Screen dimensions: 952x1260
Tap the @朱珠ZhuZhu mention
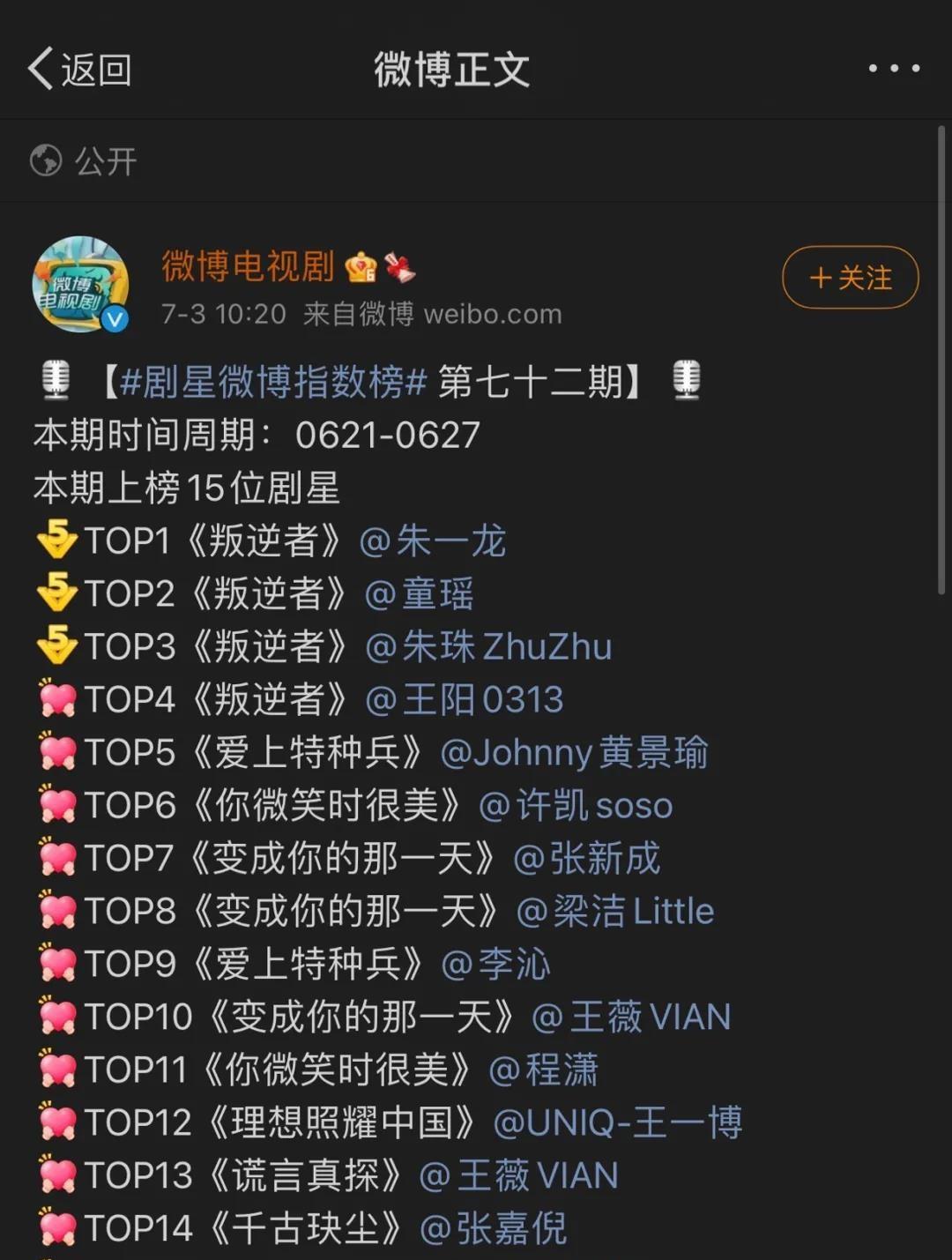point(488,646)
